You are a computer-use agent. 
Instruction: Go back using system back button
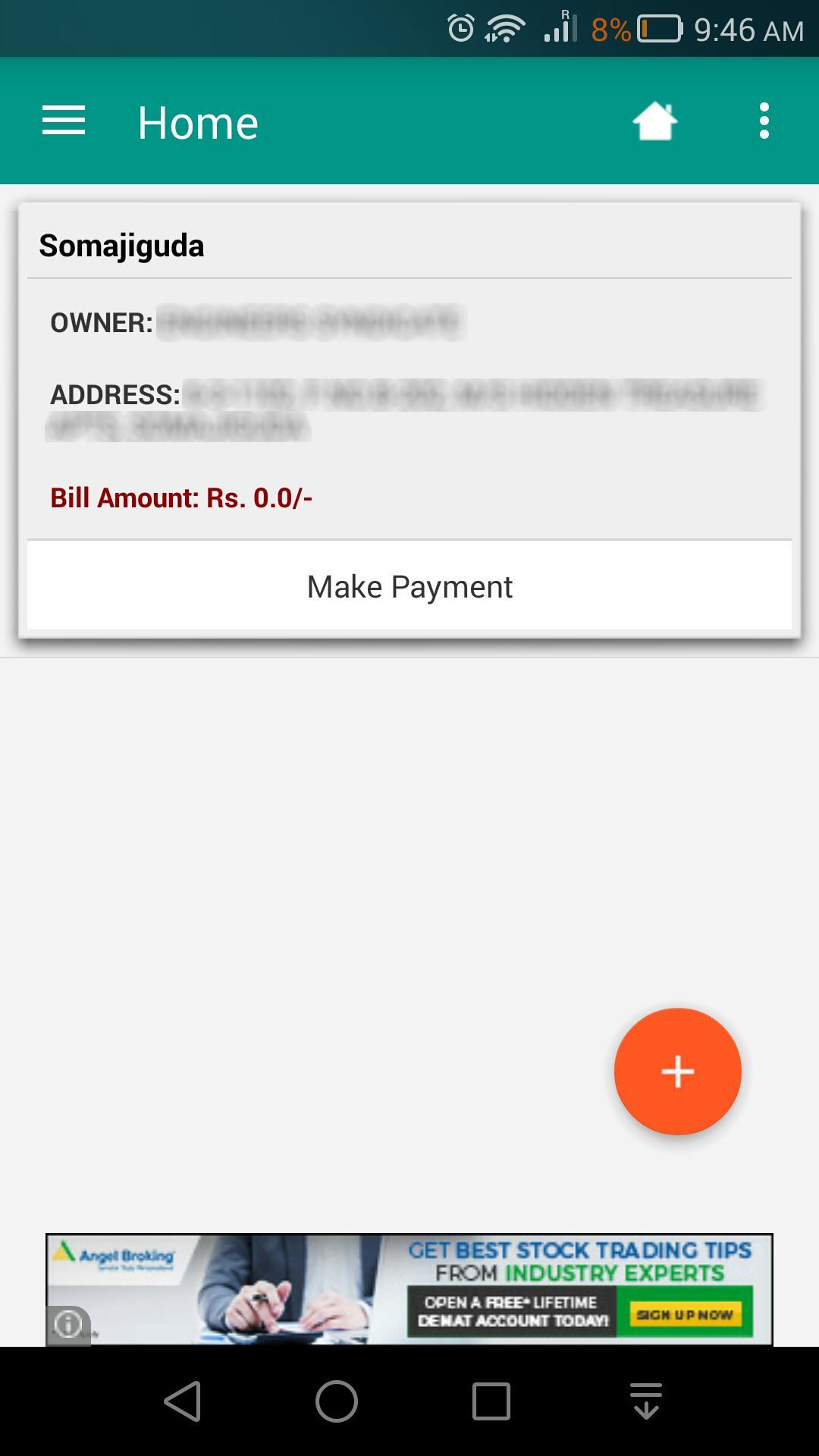(x=183, y=1401)
